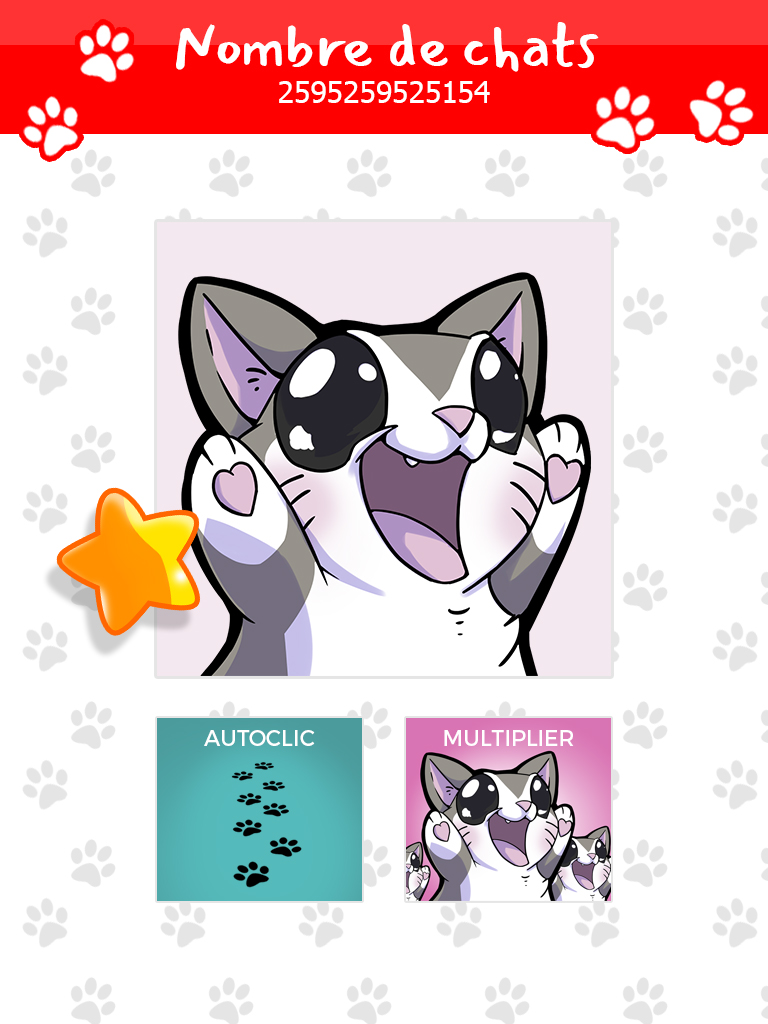Open the Autoclic upgrade

tap(259, 810)
